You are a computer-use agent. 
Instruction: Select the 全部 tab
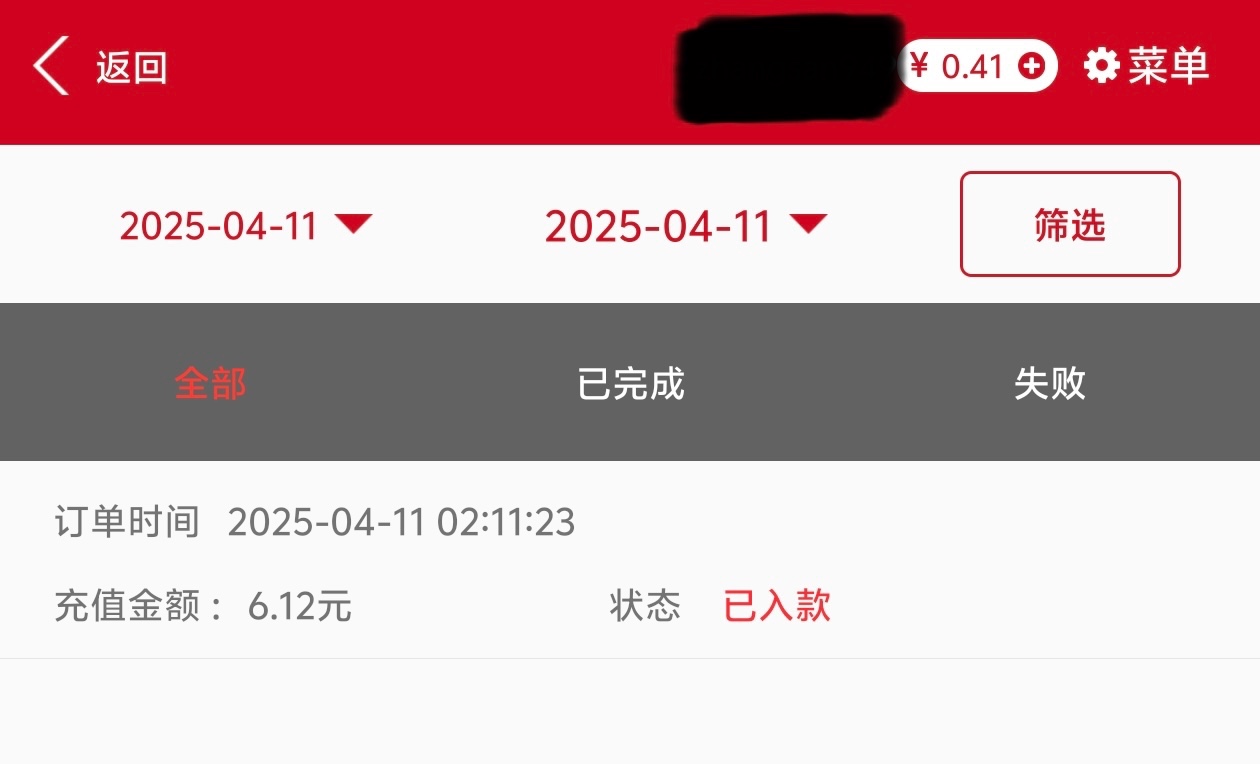210,383
